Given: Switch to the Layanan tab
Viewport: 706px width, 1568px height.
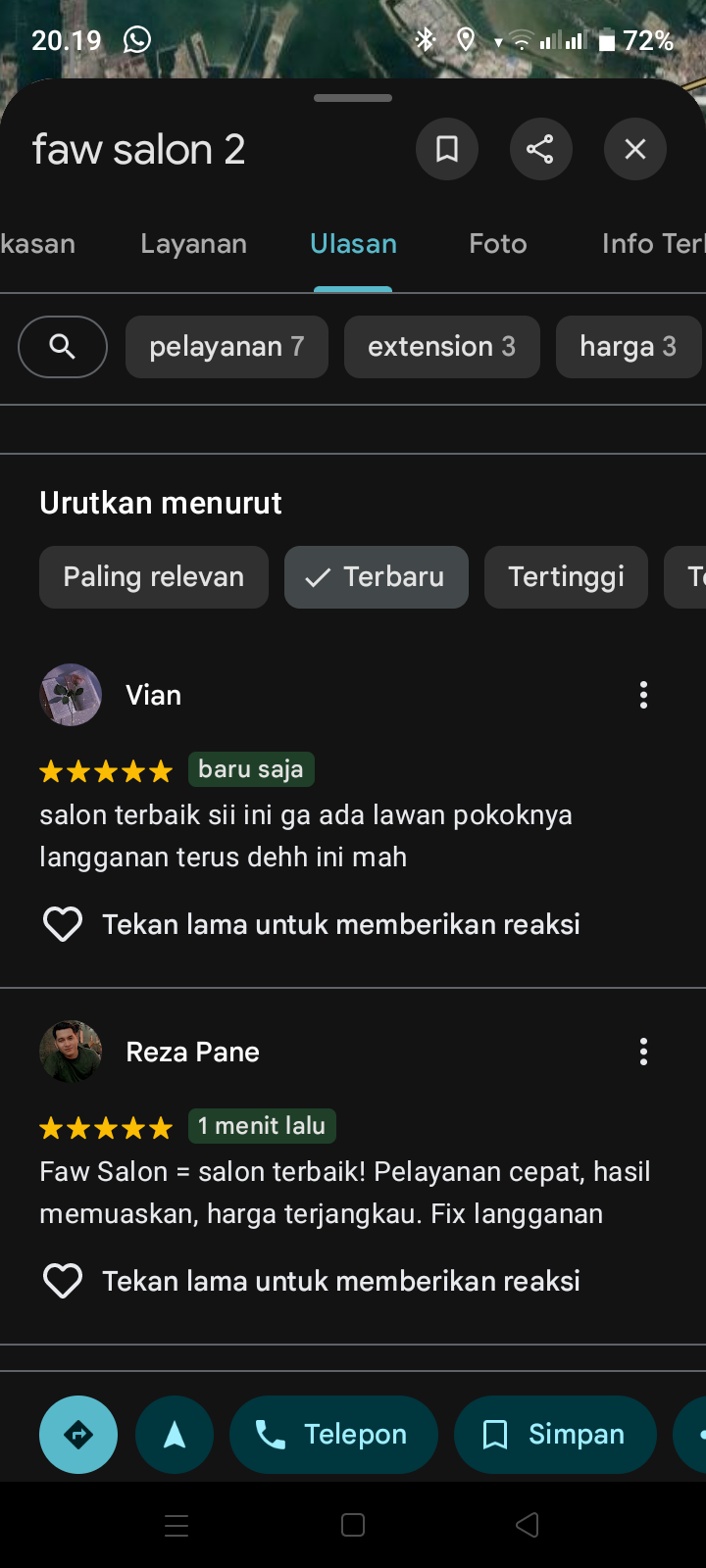Looking at the screenshot, I should (193, 244).
